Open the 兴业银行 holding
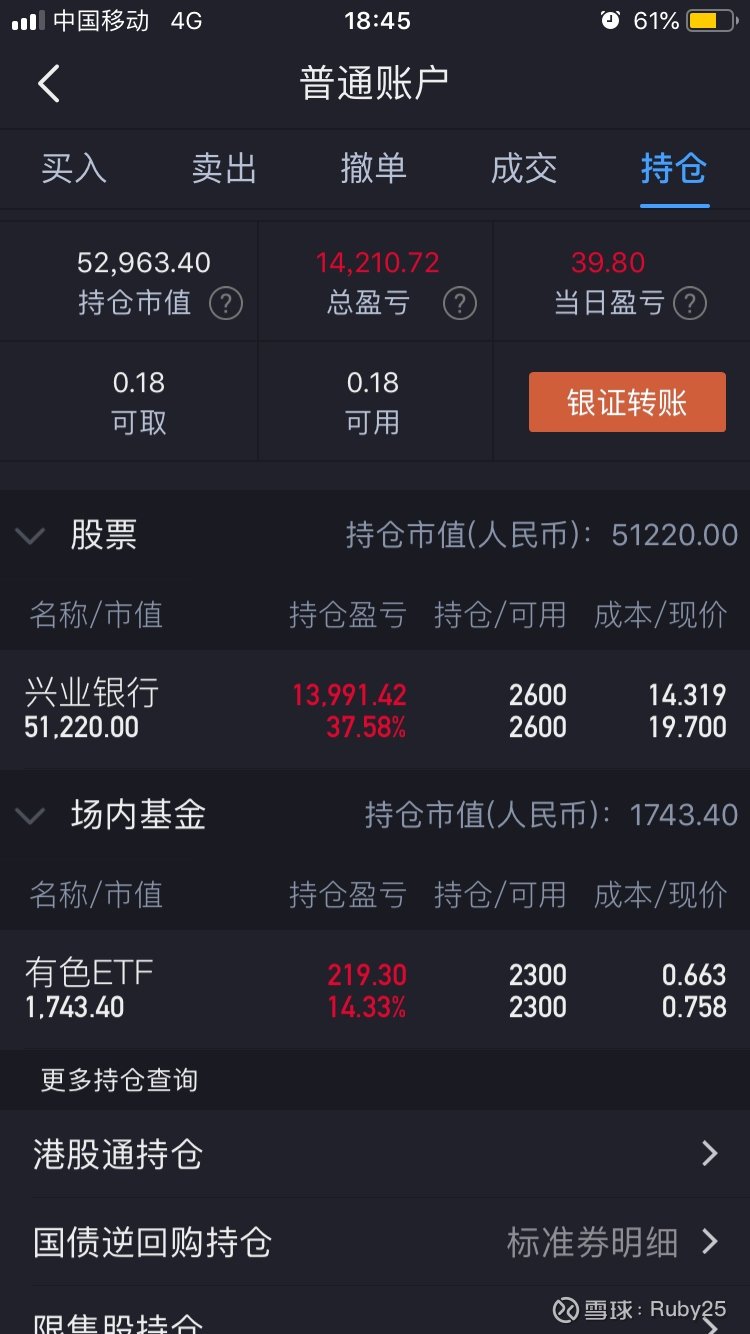Screen dimensions: 750x1334 tap(375, 710)
